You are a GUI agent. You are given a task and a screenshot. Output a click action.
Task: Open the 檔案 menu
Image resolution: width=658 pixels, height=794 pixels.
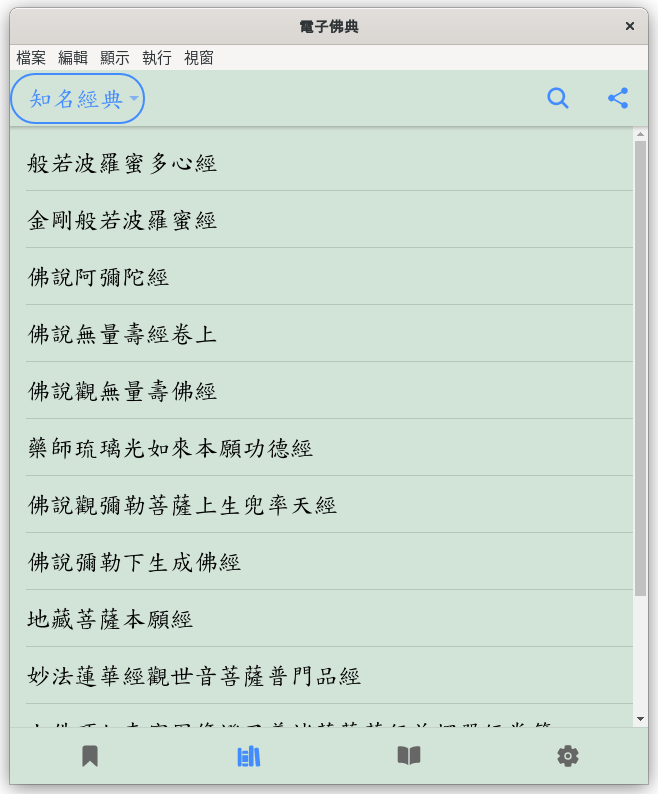(x=31, y=58)
